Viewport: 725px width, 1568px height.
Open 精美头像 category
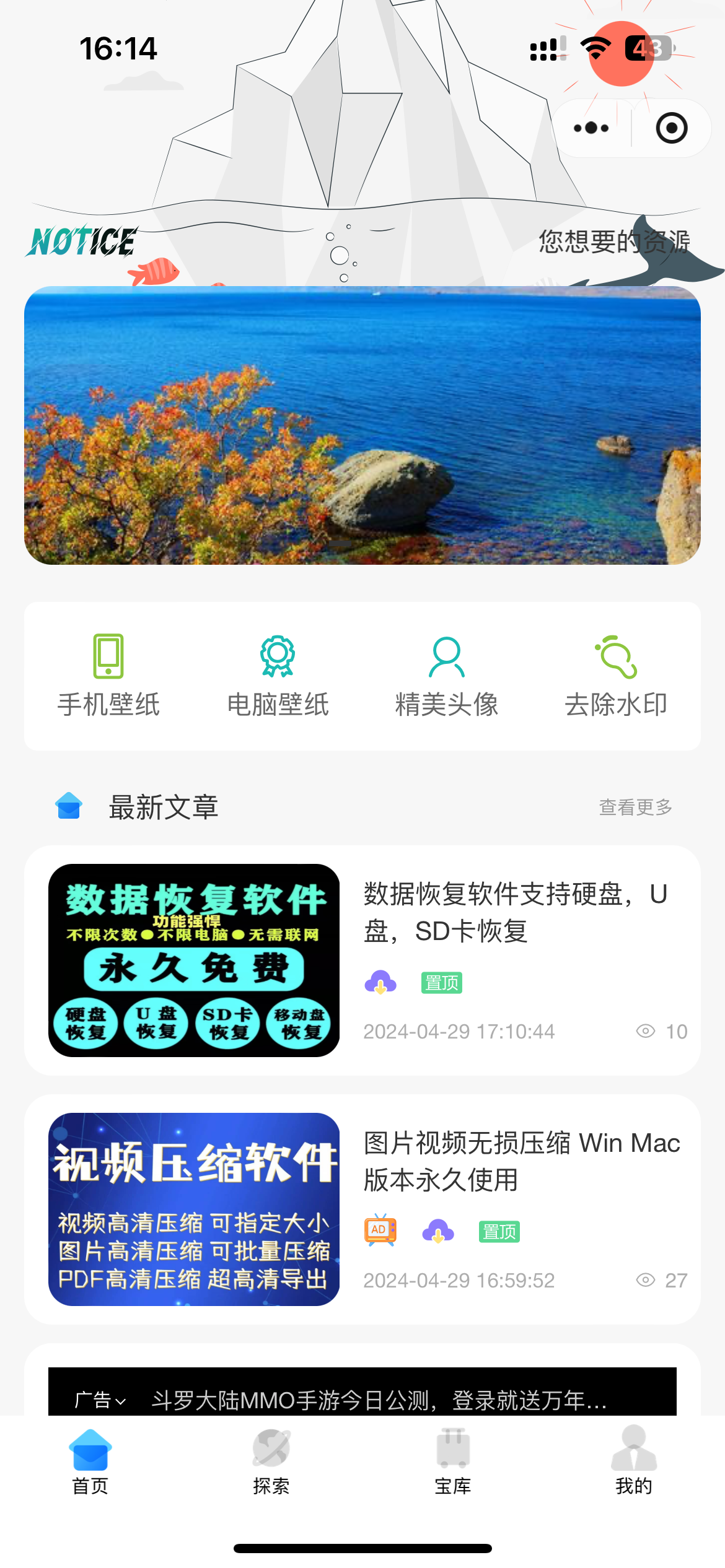click(446, 676)
